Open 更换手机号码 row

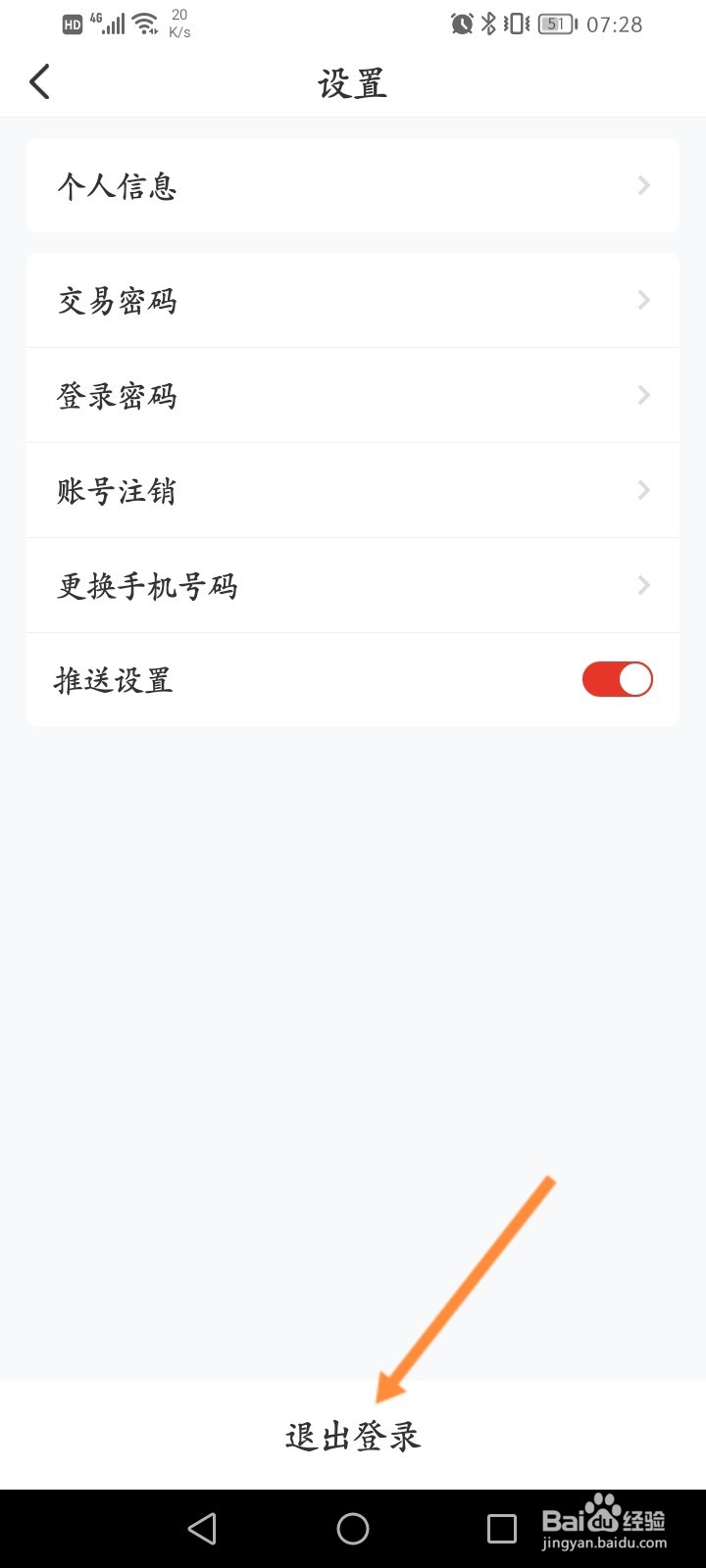[x=353, y=585]
